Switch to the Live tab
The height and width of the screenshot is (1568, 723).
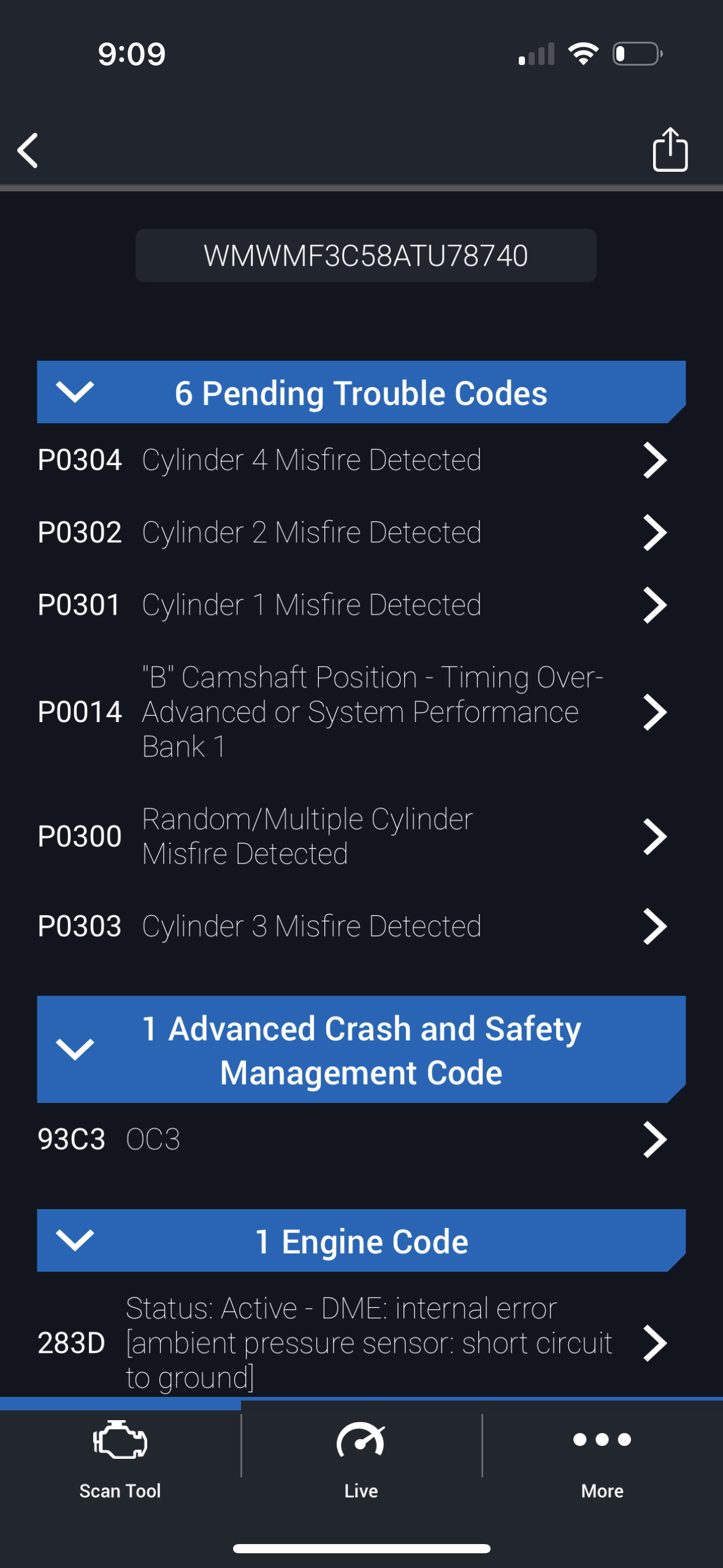tap(361, 1460)
